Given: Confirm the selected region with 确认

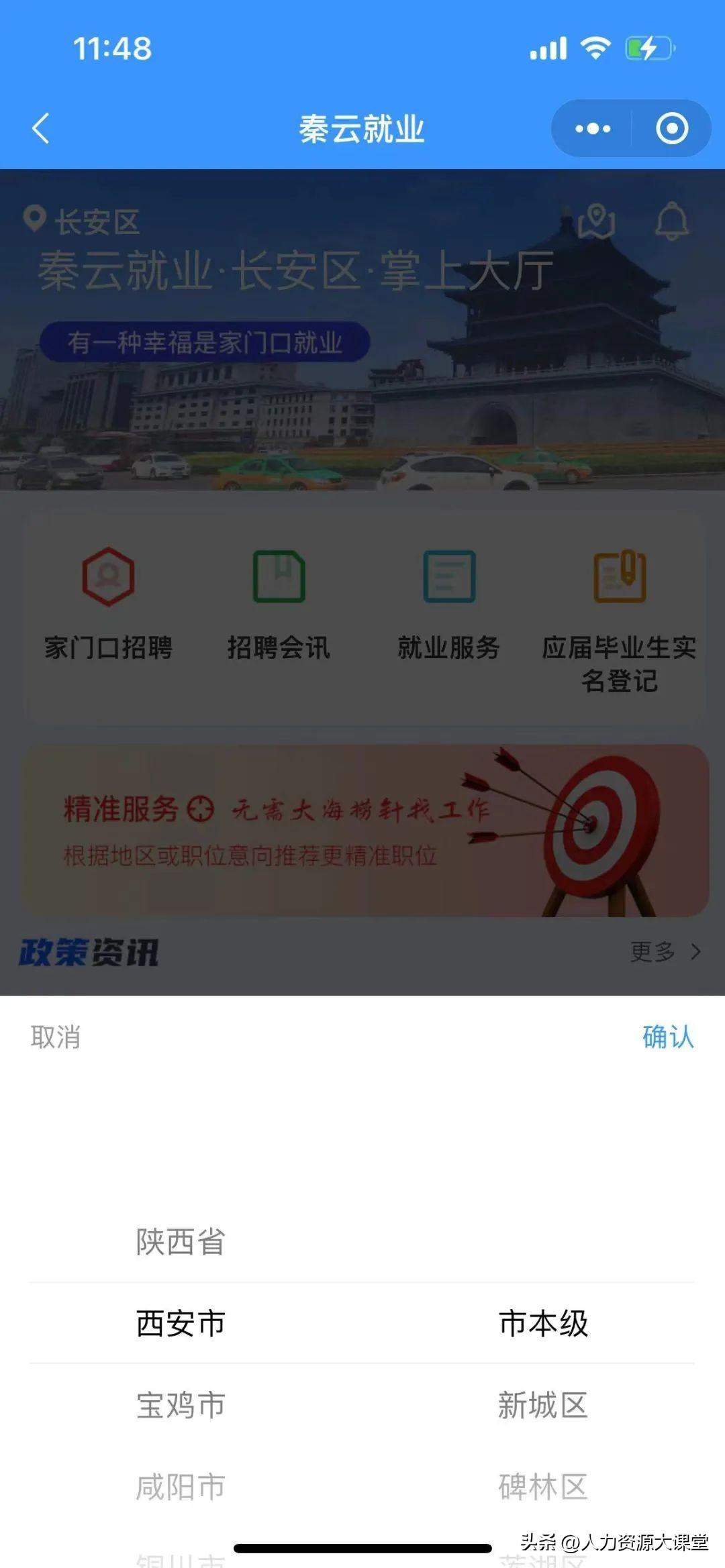Looking at the screenshot, I should pyautogui.click(x=667, y=1037).
